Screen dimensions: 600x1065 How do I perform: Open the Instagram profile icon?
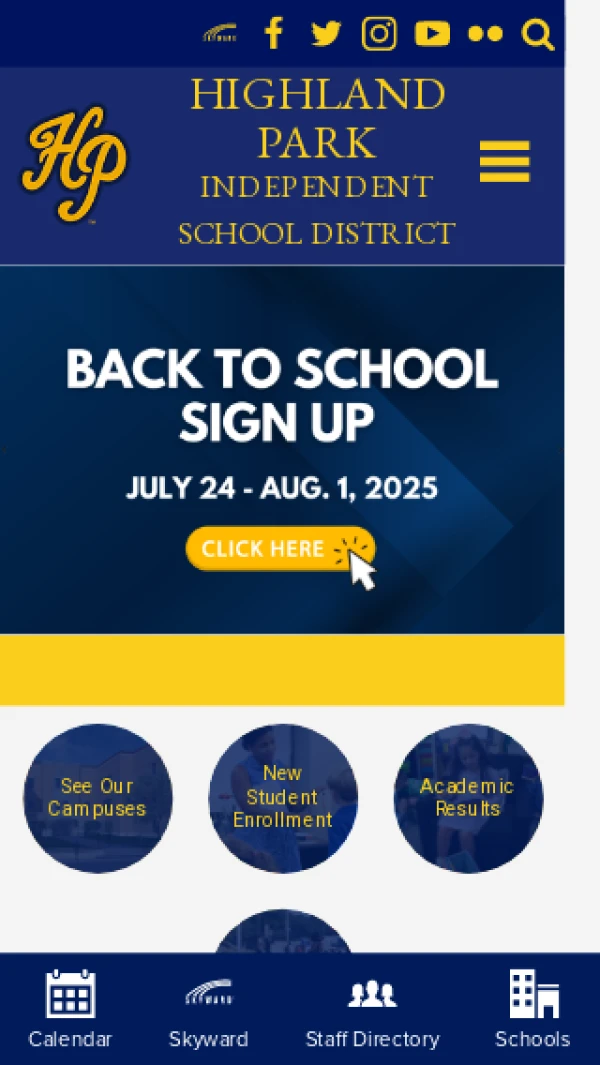pos(379,34)
